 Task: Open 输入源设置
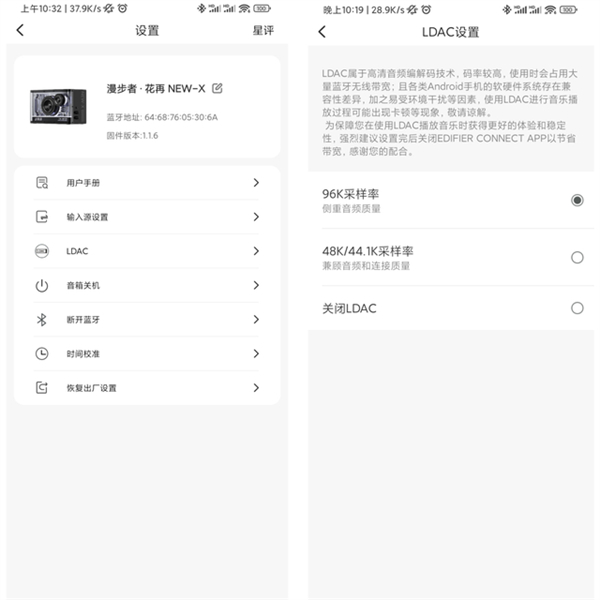(x=147, y=217)
